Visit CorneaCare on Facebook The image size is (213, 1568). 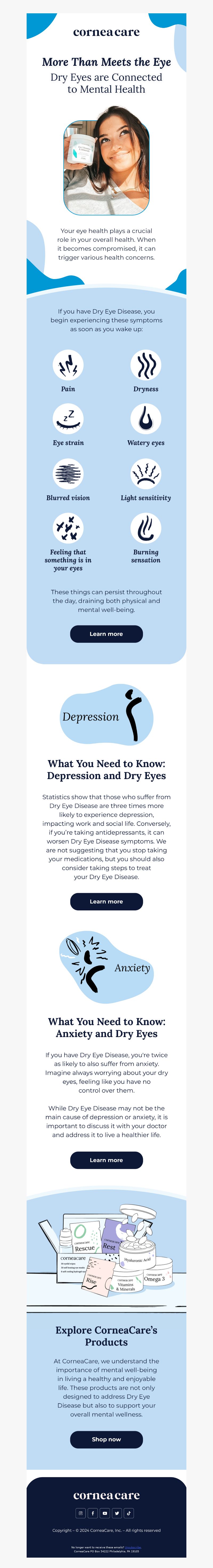coord(92,1513)
